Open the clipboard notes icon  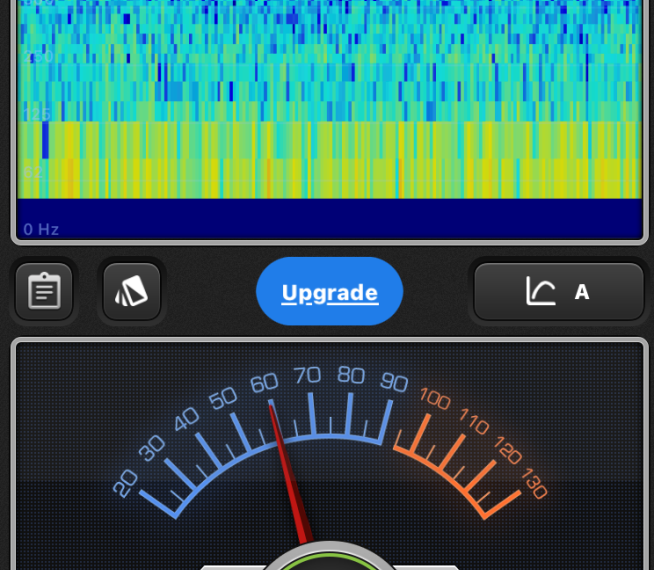pos(44,292)
